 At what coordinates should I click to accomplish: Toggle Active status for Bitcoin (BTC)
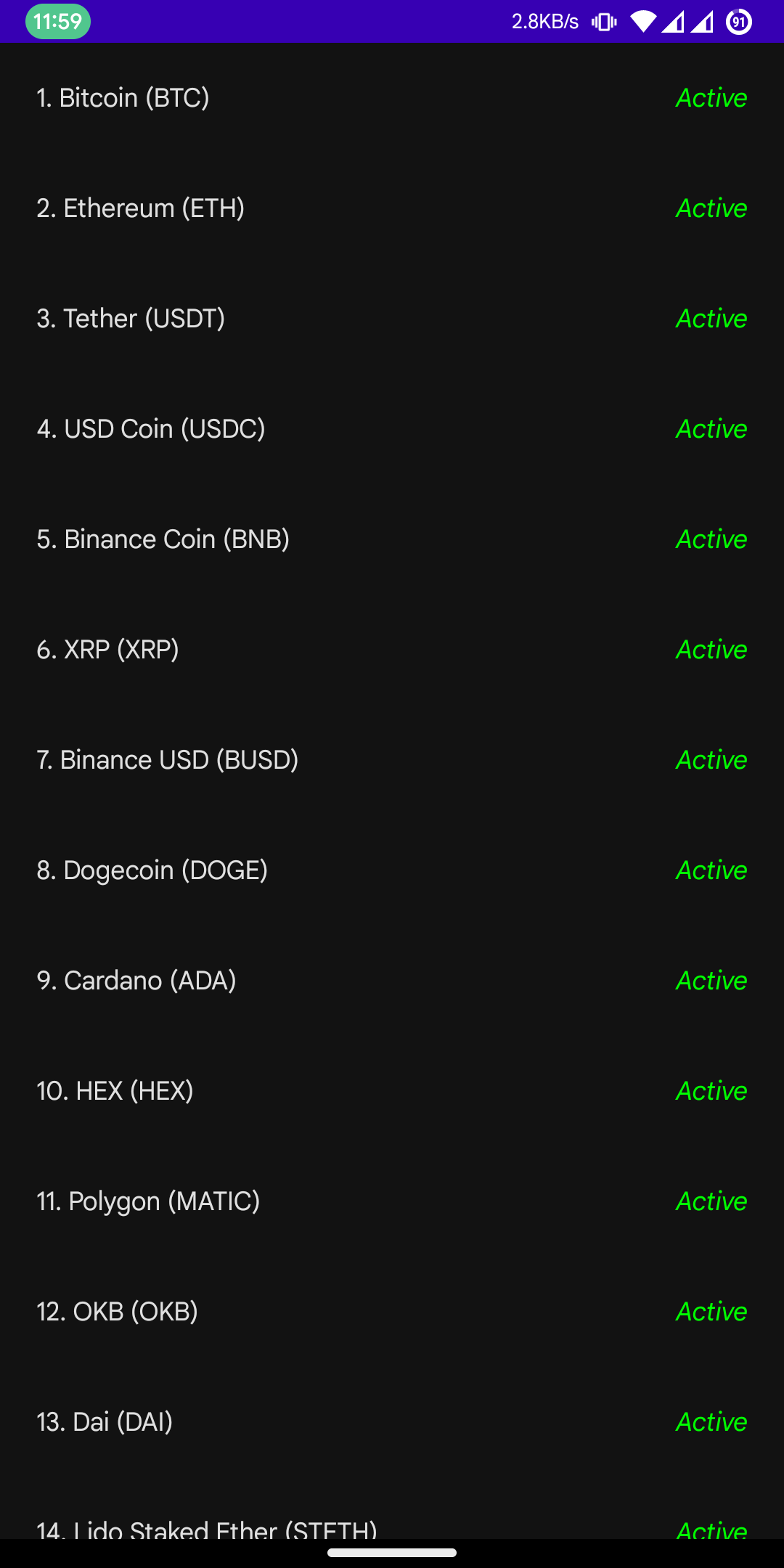tap(710, 98)
